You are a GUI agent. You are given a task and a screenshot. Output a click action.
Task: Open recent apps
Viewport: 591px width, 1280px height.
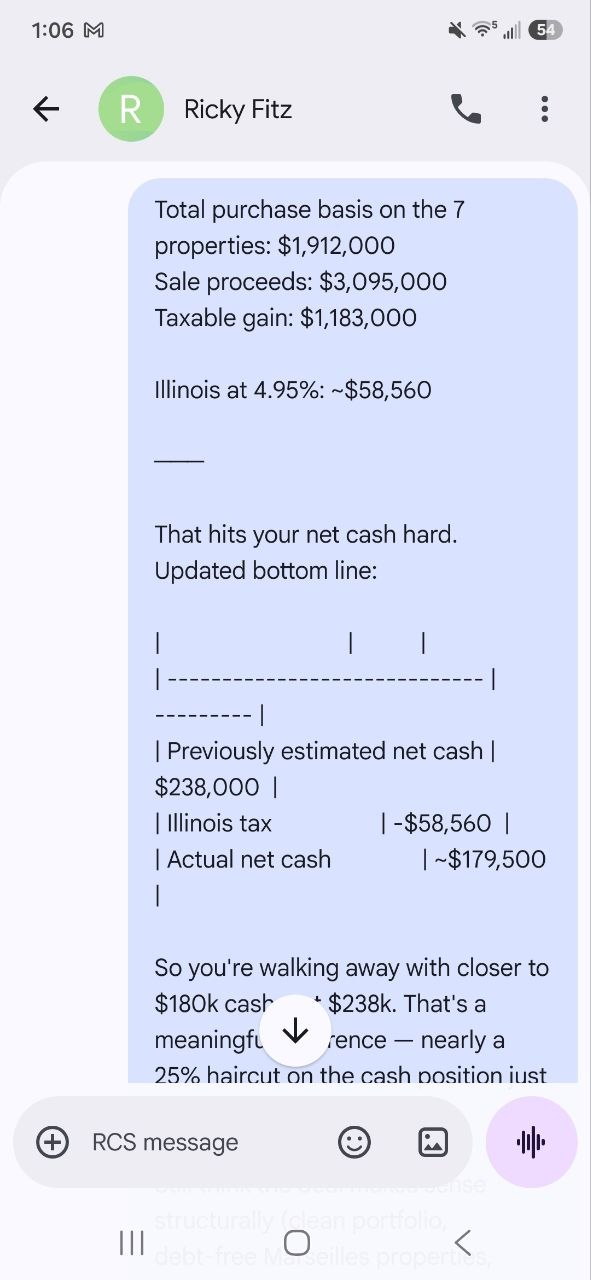[132, 1242]
